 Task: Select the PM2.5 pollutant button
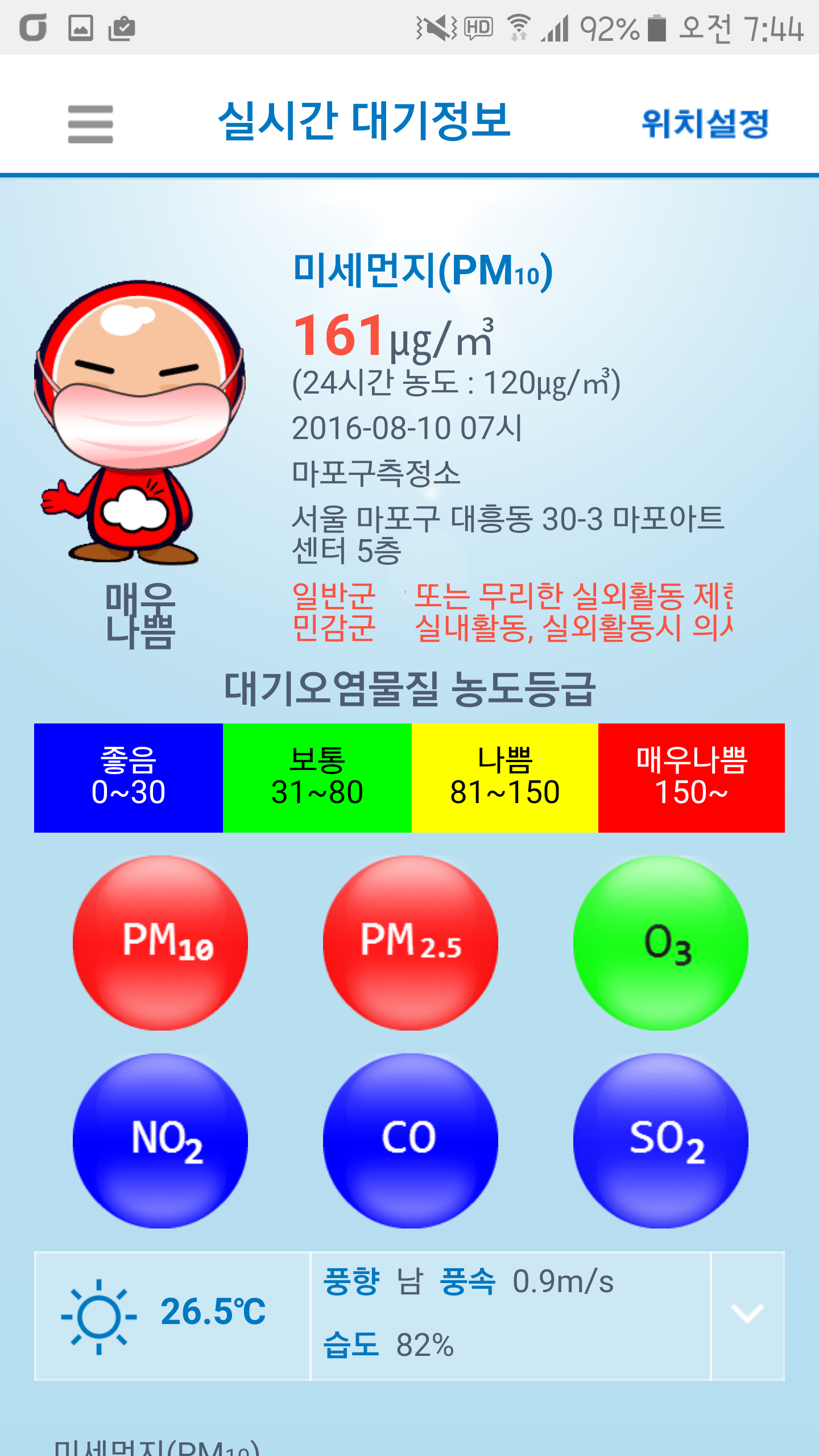pos(410,942)
